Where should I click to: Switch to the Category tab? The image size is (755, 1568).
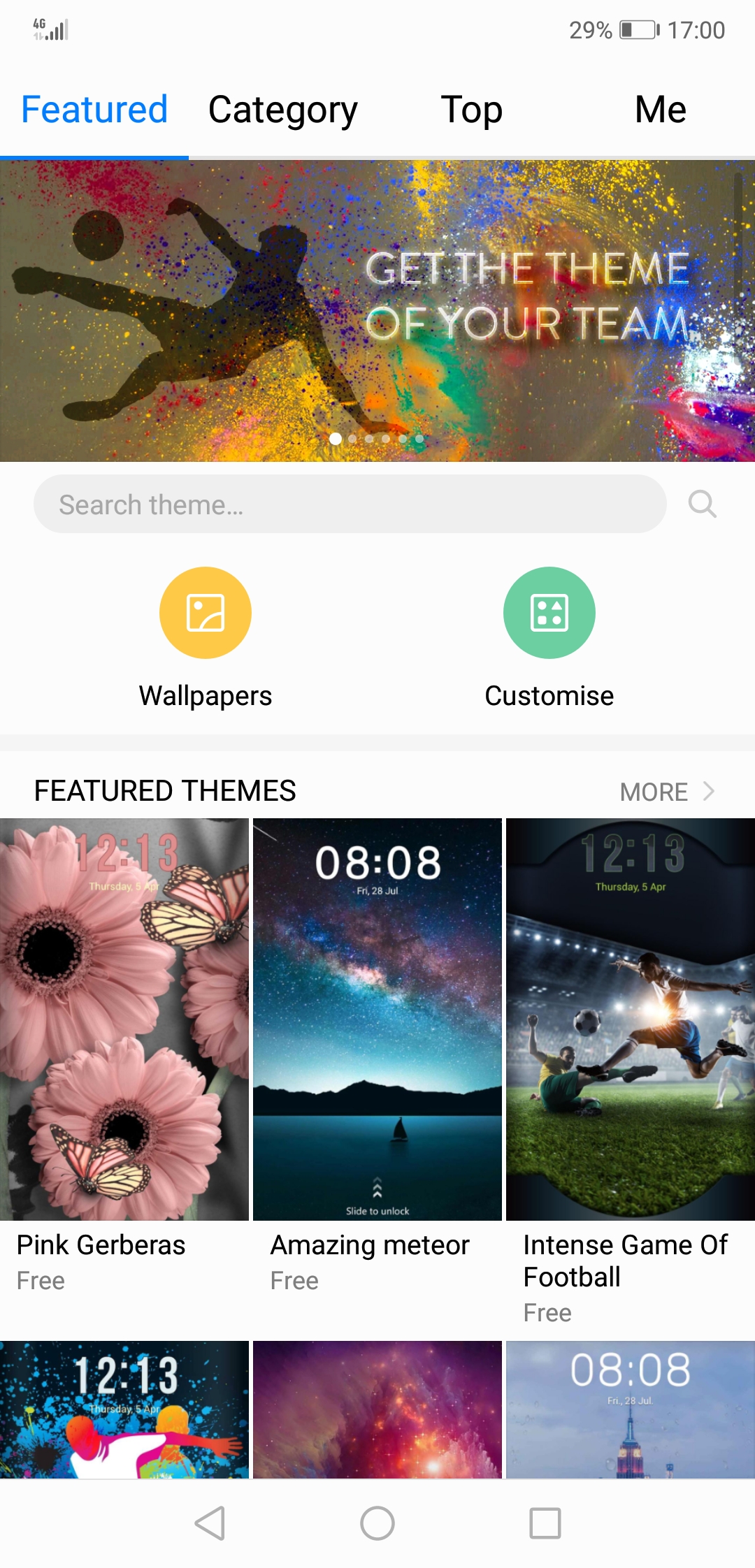(x=283, y=110)
